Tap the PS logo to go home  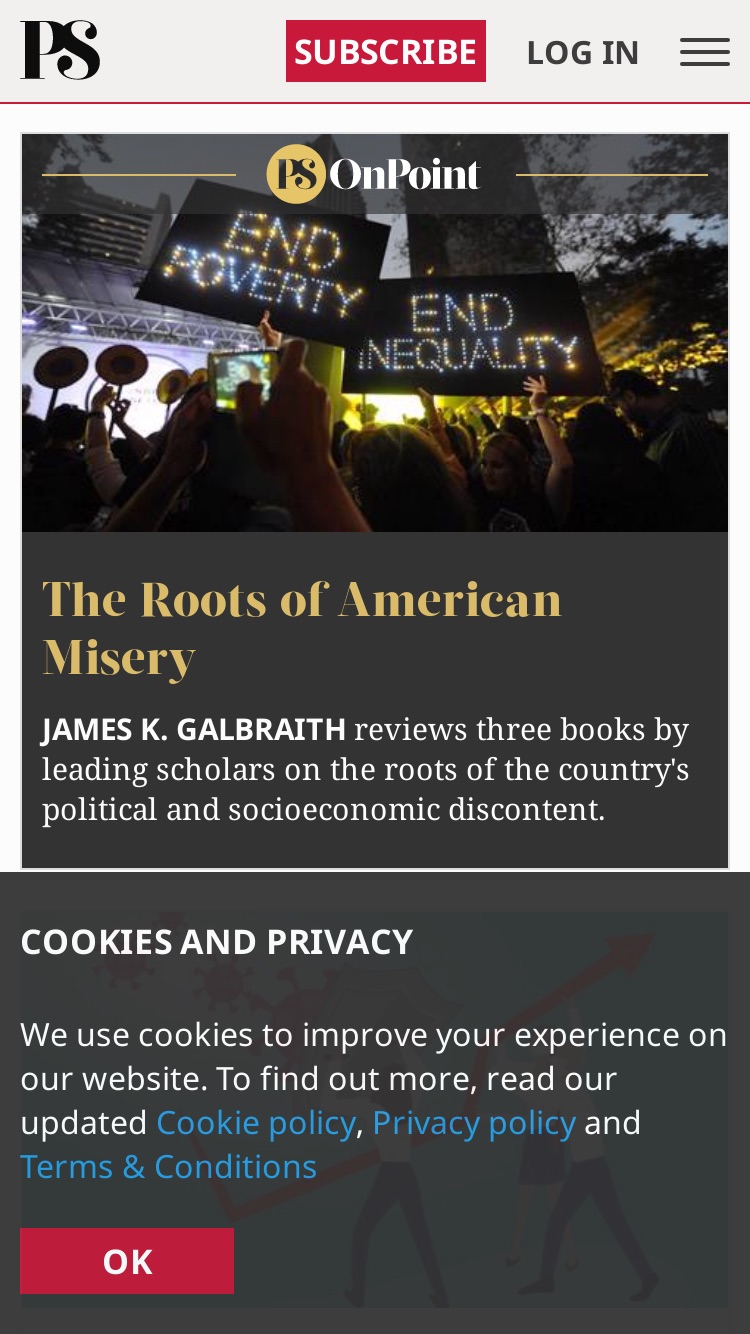click(x=60, y=50)
